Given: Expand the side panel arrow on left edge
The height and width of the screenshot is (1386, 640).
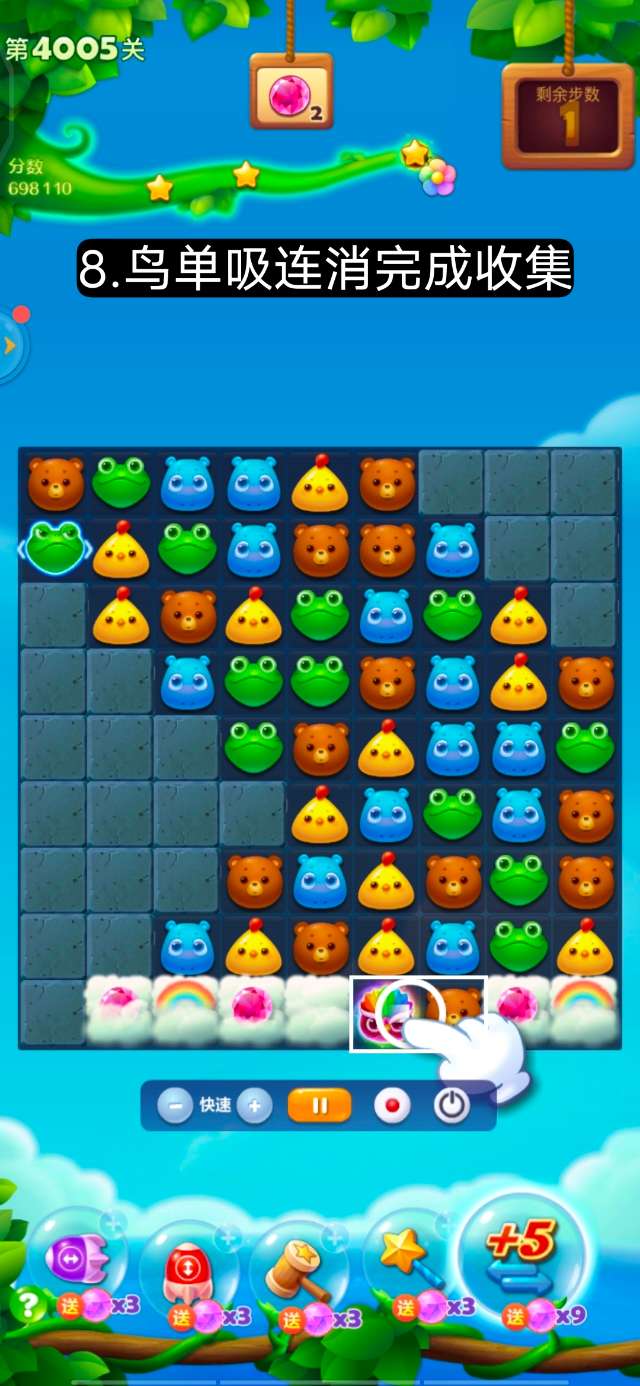Looking at the screenshot, I should pos(10,346).
